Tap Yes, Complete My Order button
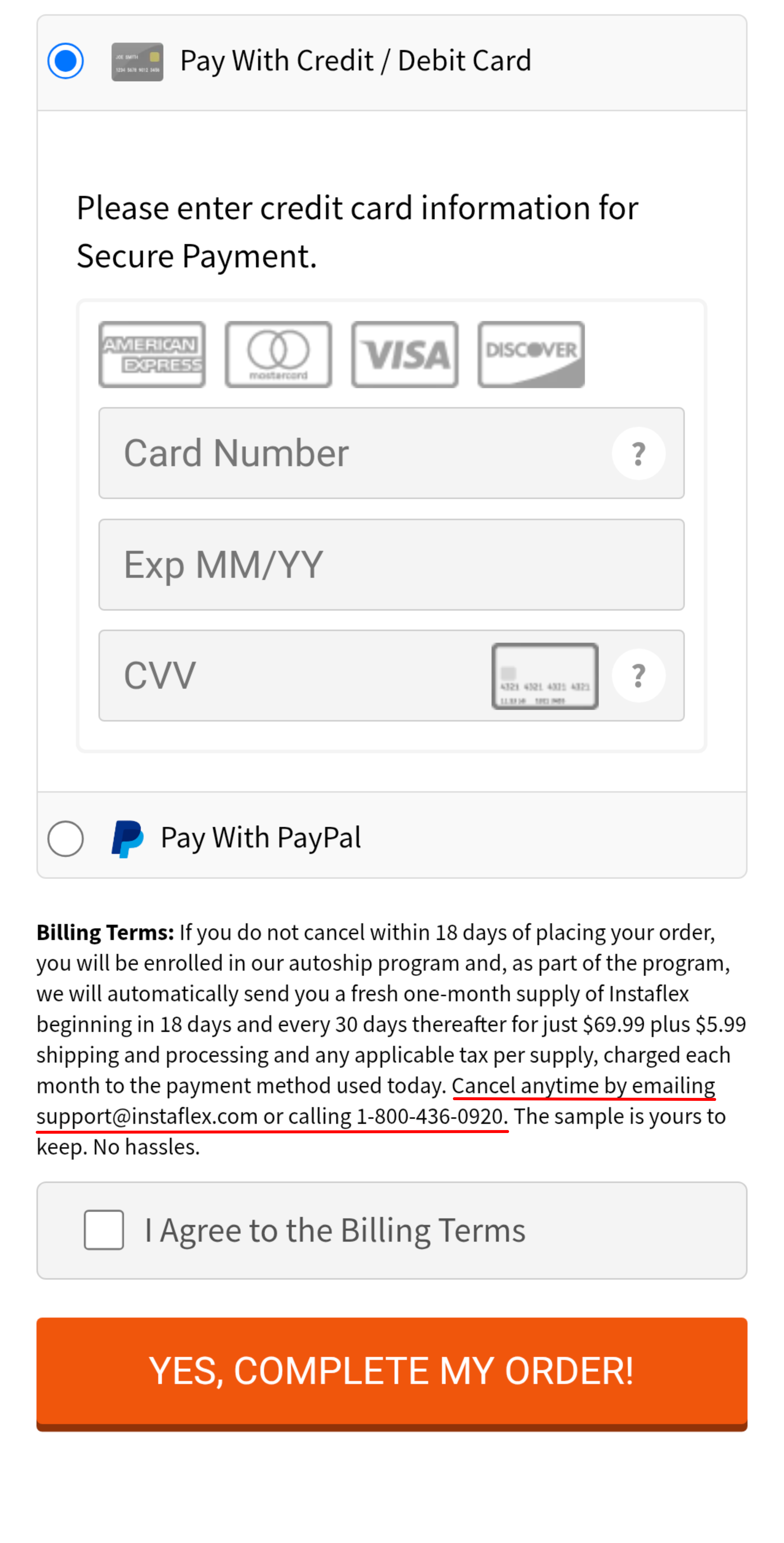Screen dimensions: 784x1543 [392, 1374]
